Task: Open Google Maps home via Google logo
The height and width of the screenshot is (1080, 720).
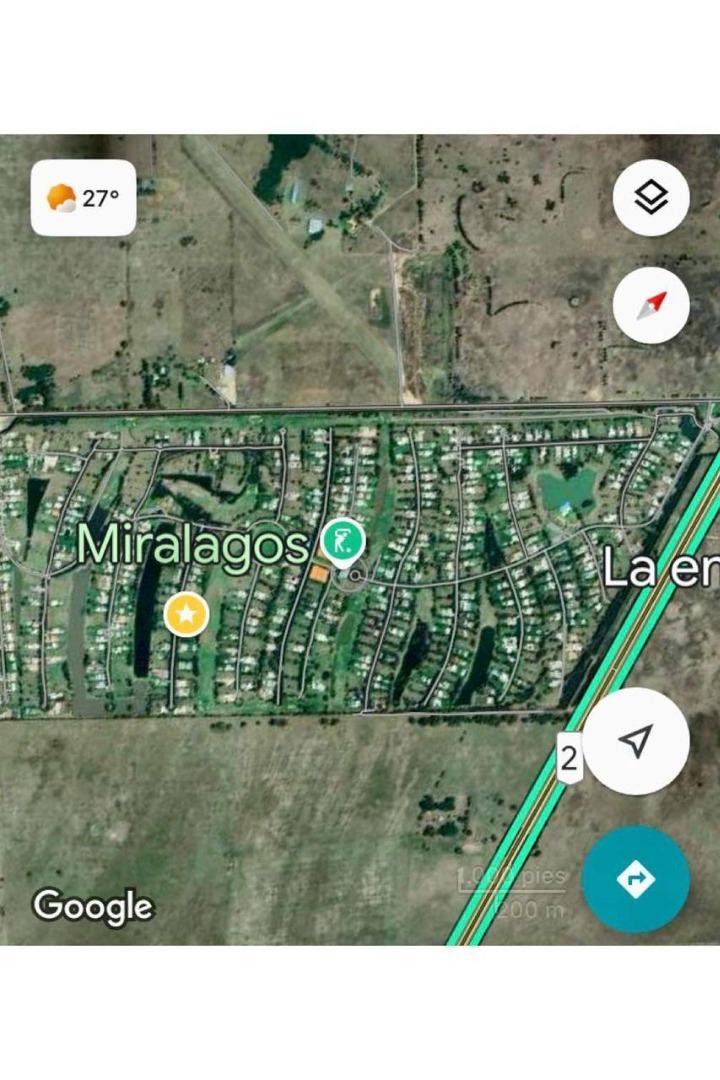Action: pyautogui.click(x=93, y=908)
